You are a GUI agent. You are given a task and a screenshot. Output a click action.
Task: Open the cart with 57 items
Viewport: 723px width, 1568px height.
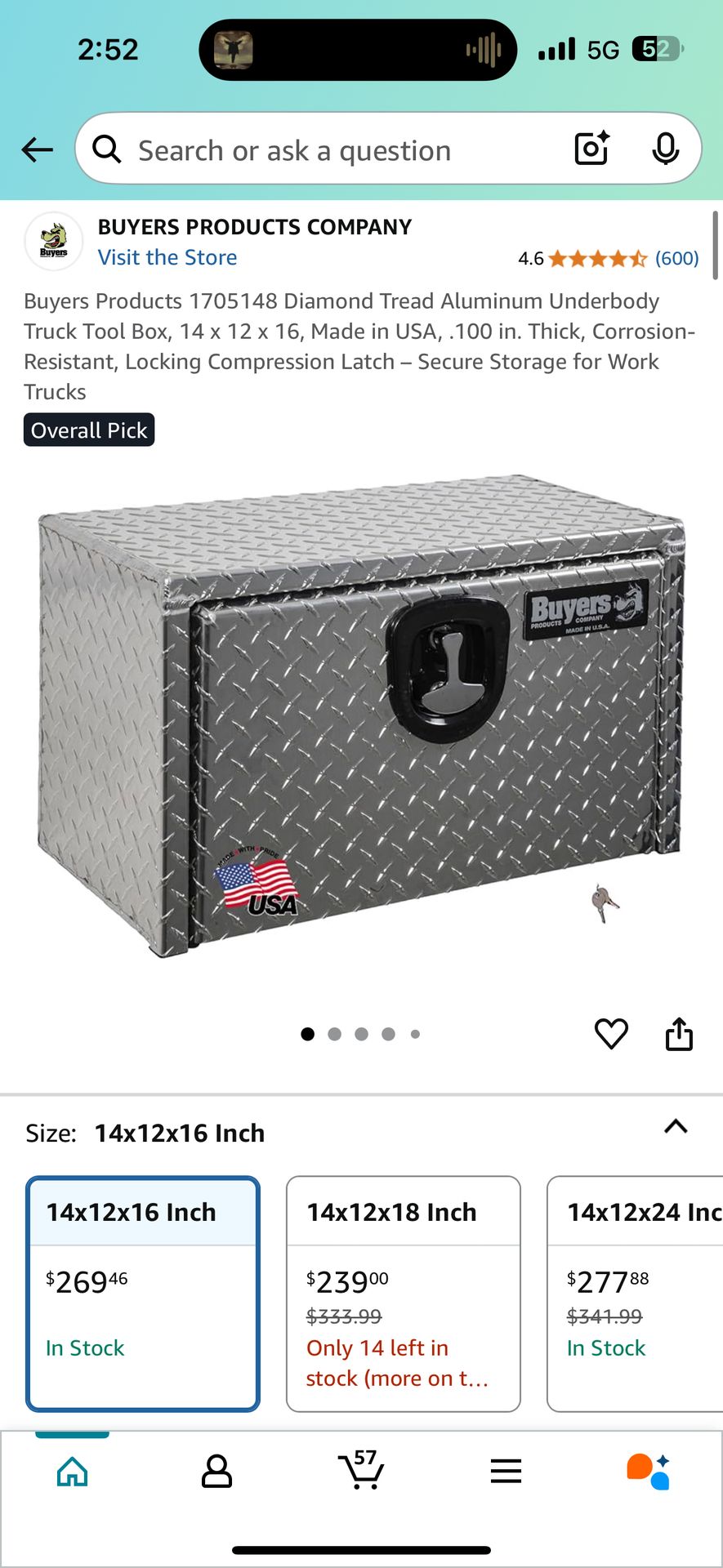coord(361,1470)
